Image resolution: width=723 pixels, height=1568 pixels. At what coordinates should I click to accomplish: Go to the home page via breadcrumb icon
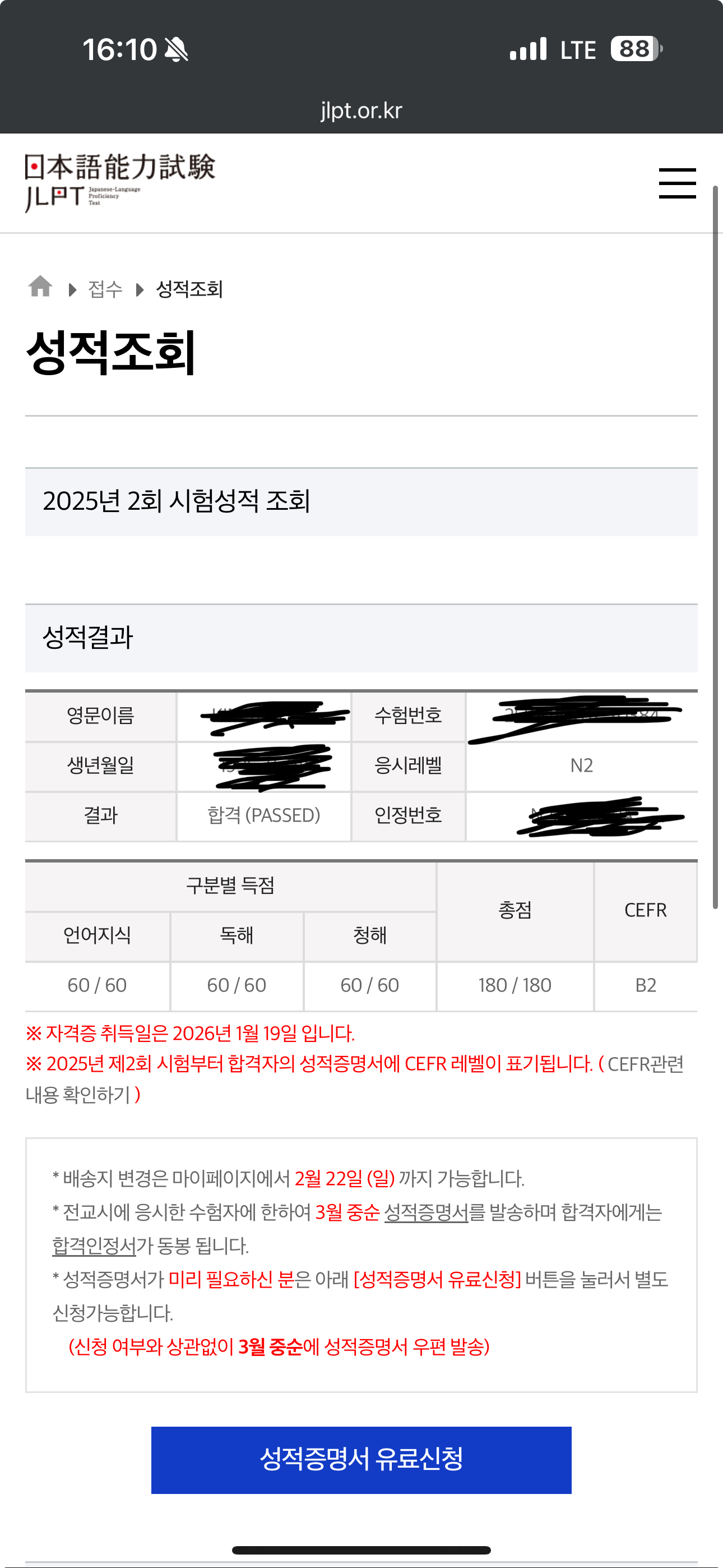40,287
